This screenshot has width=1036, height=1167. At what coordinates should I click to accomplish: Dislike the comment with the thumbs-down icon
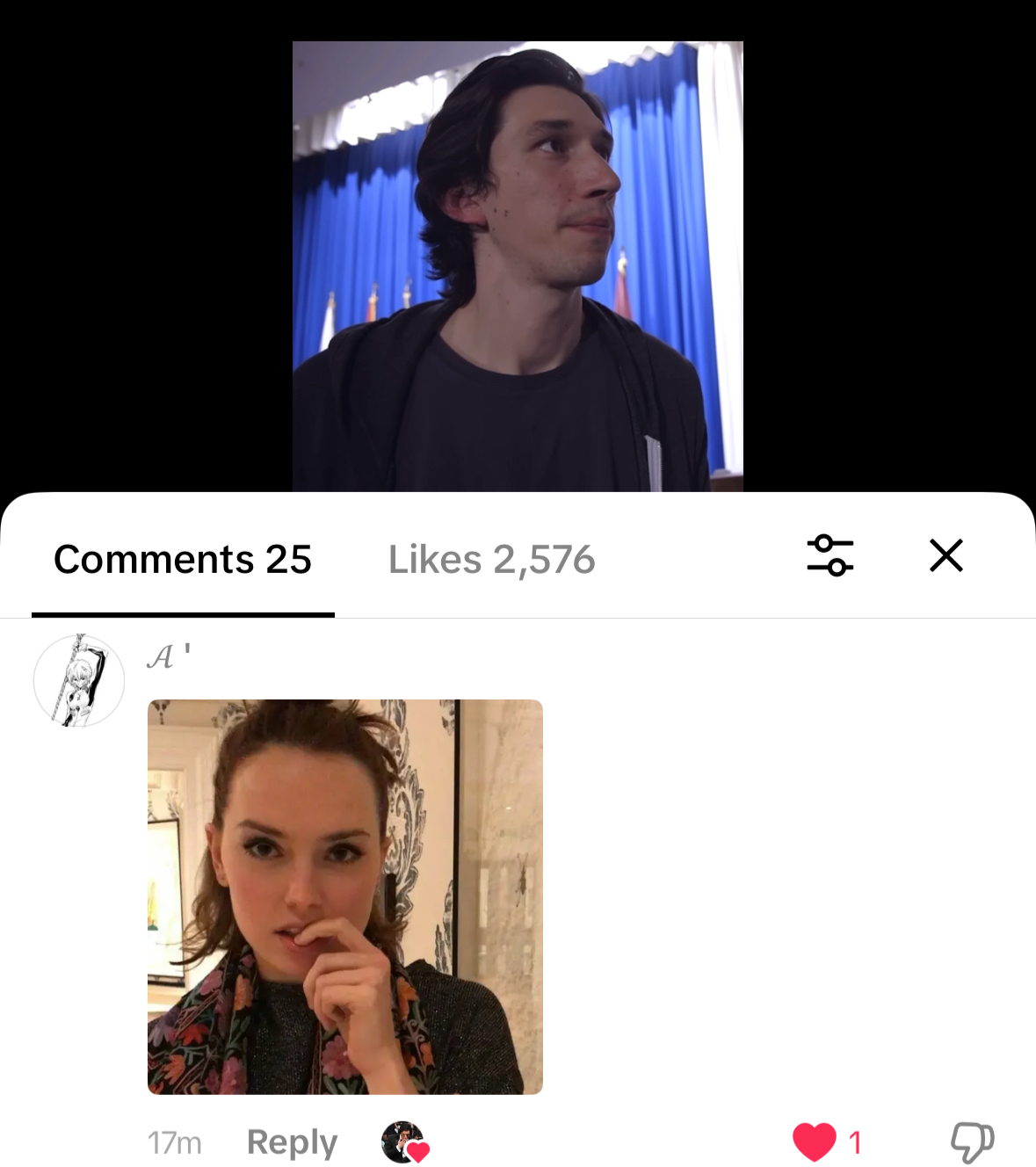point(972,1142)
